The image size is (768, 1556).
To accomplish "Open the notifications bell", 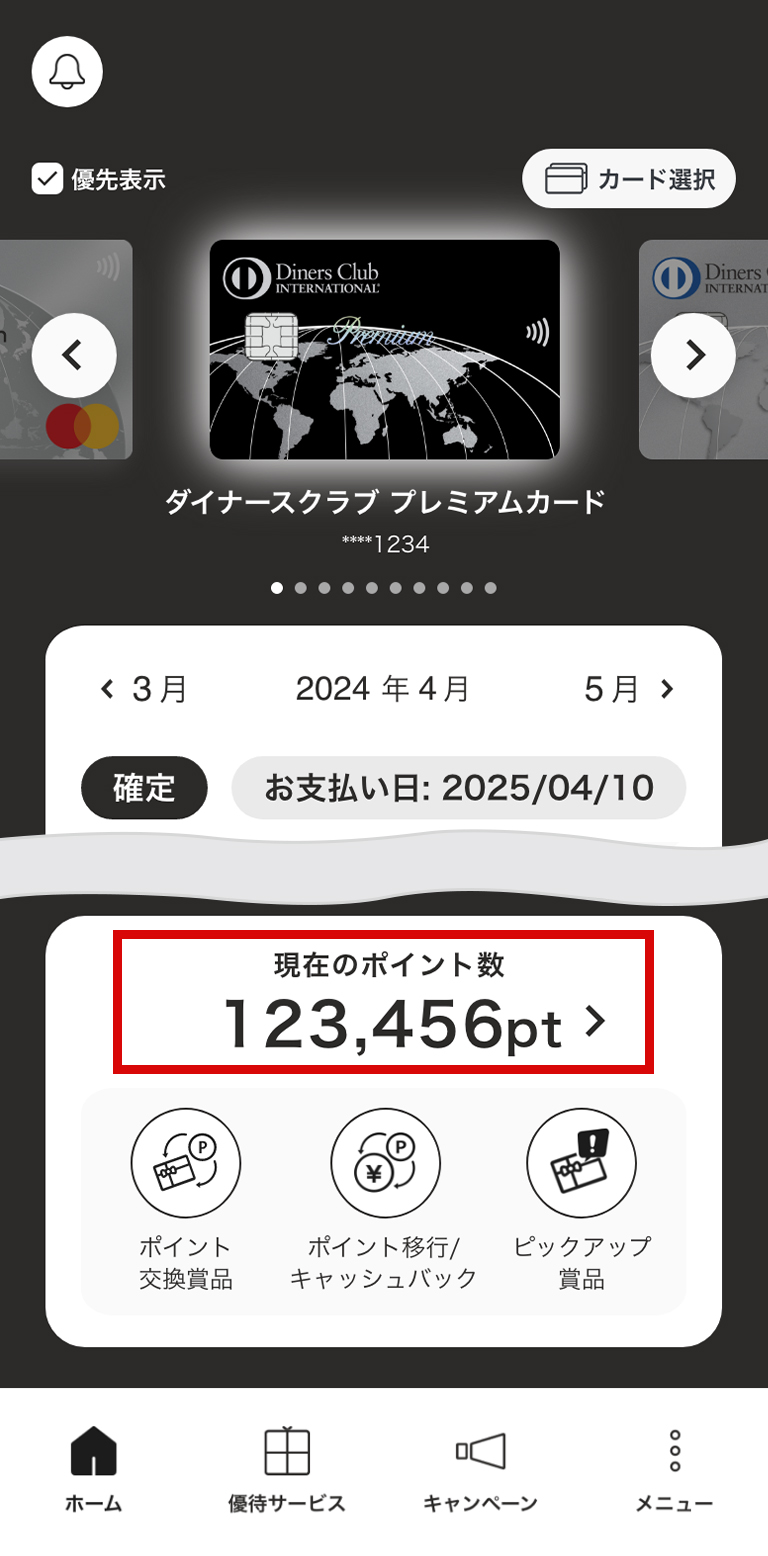I will click(67, 70).
